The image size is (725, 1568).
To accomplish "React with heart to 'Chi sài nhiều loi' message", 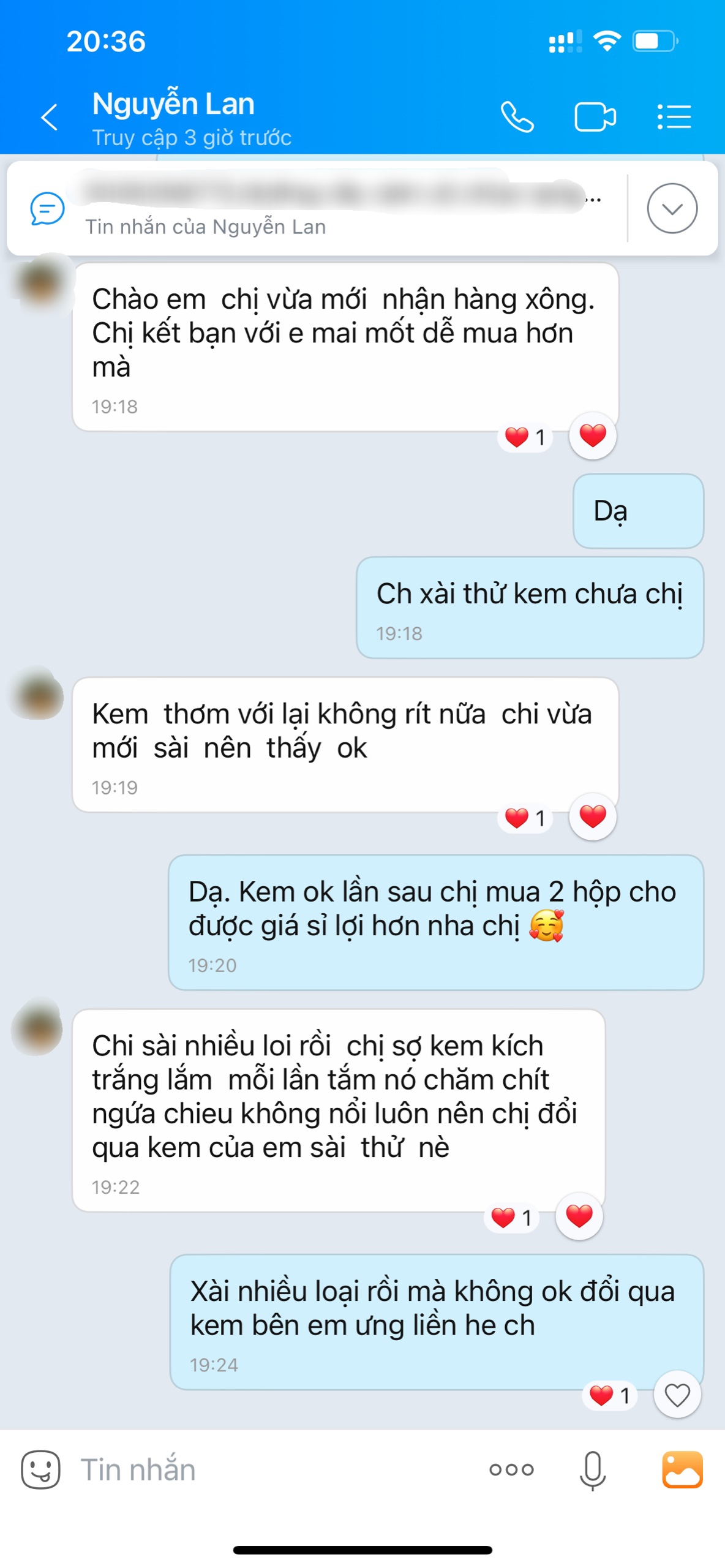I will pyautogui.click(x=579, y=1216).
